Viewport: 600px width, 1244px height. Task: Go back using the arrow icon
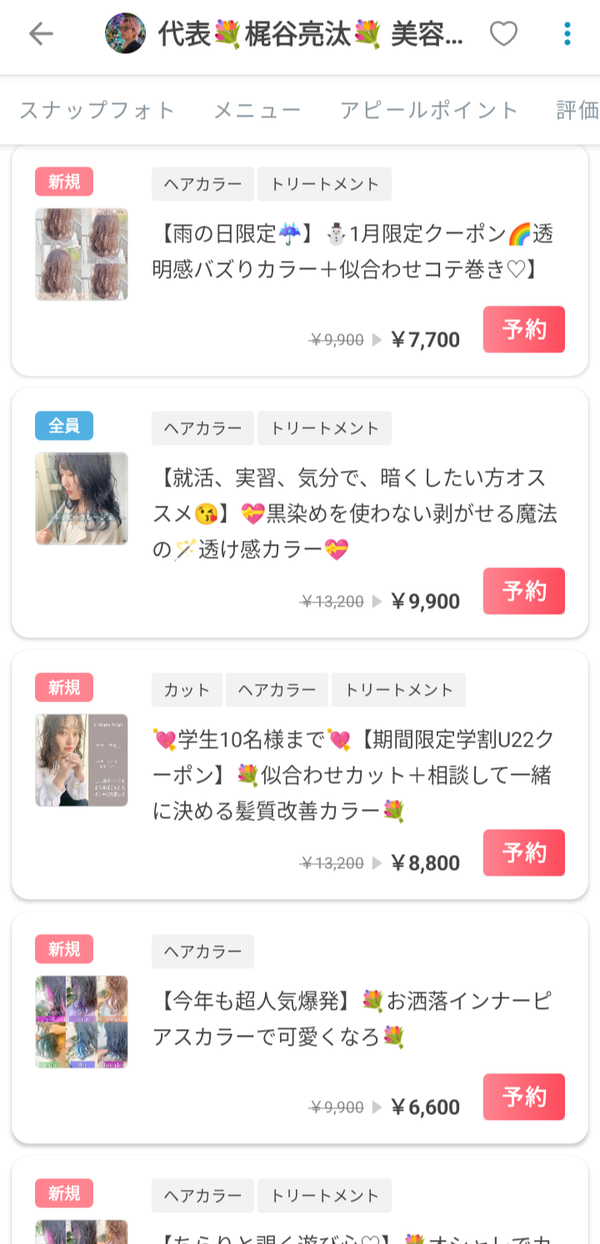[41, 34]
